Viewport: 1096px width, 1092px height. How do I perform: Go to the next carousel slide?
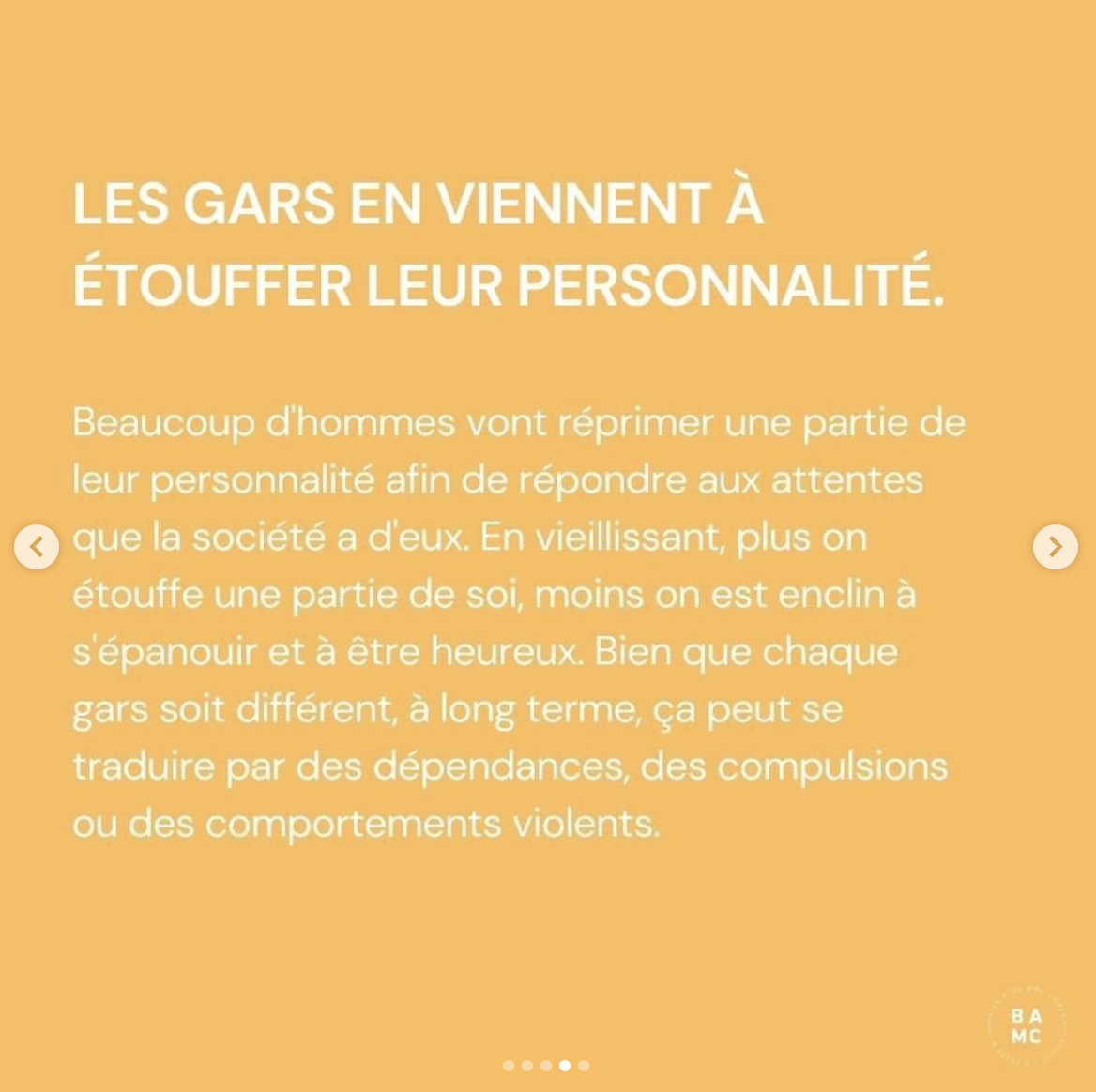tap(1055, 546)
